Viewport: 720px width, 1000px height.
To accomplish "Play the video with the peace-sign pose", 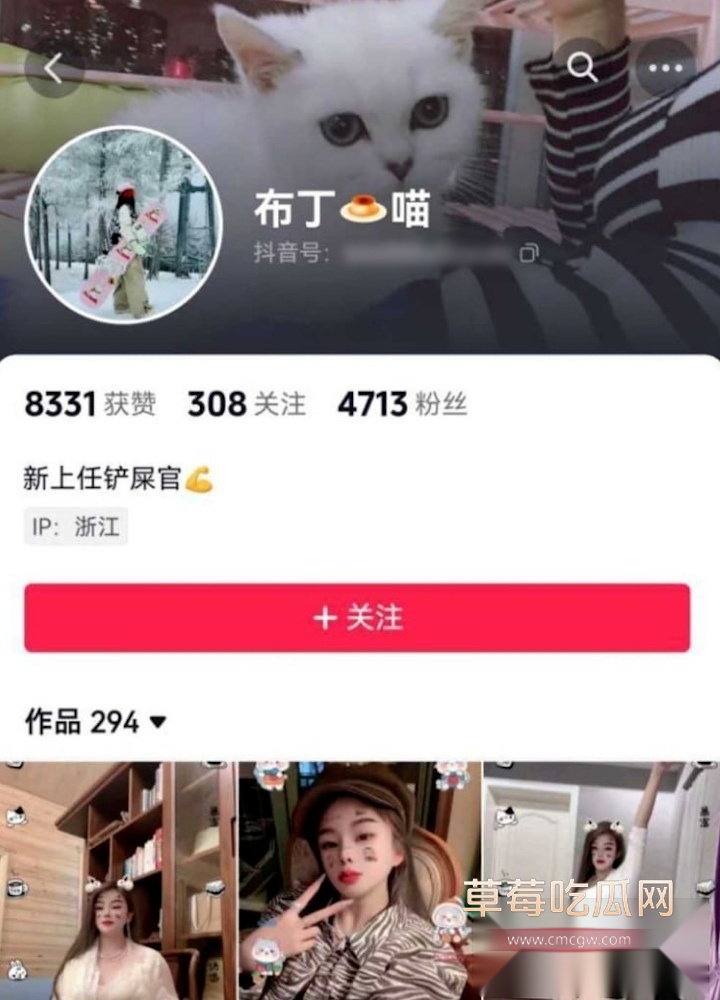I will point(360,880).
